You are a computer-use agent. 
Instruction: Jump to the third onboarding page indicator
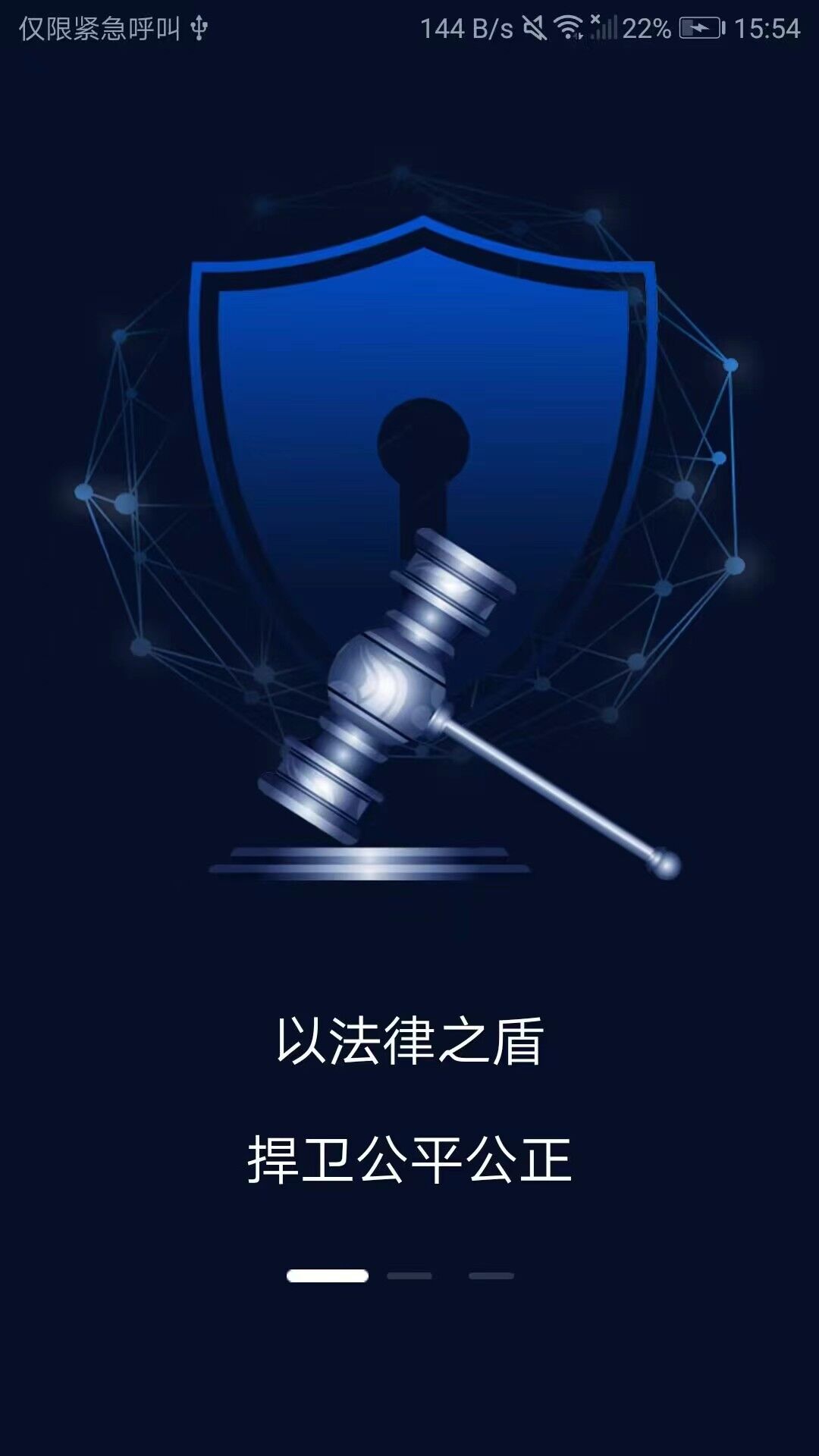tap(491, 1276)
